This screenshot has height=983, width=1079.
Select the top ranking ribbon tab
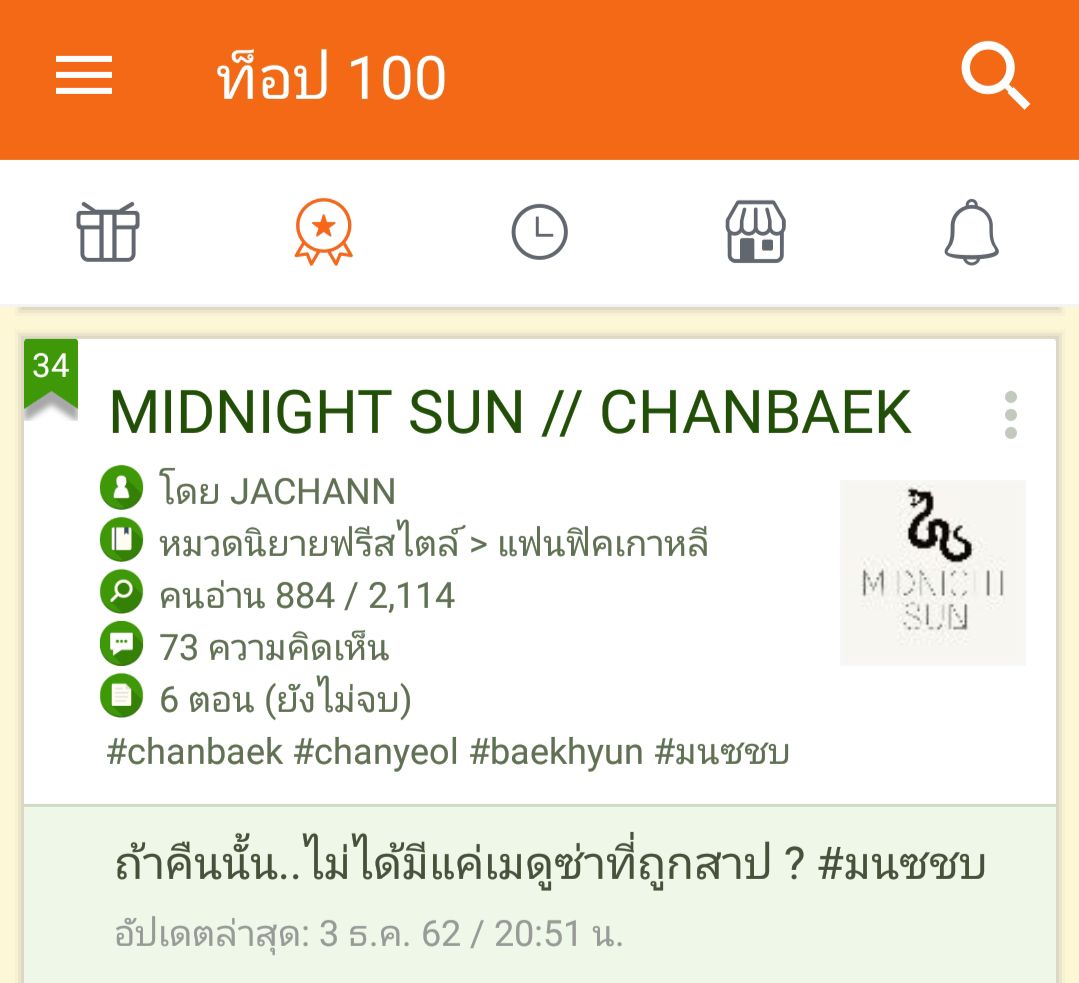(323, 232)
